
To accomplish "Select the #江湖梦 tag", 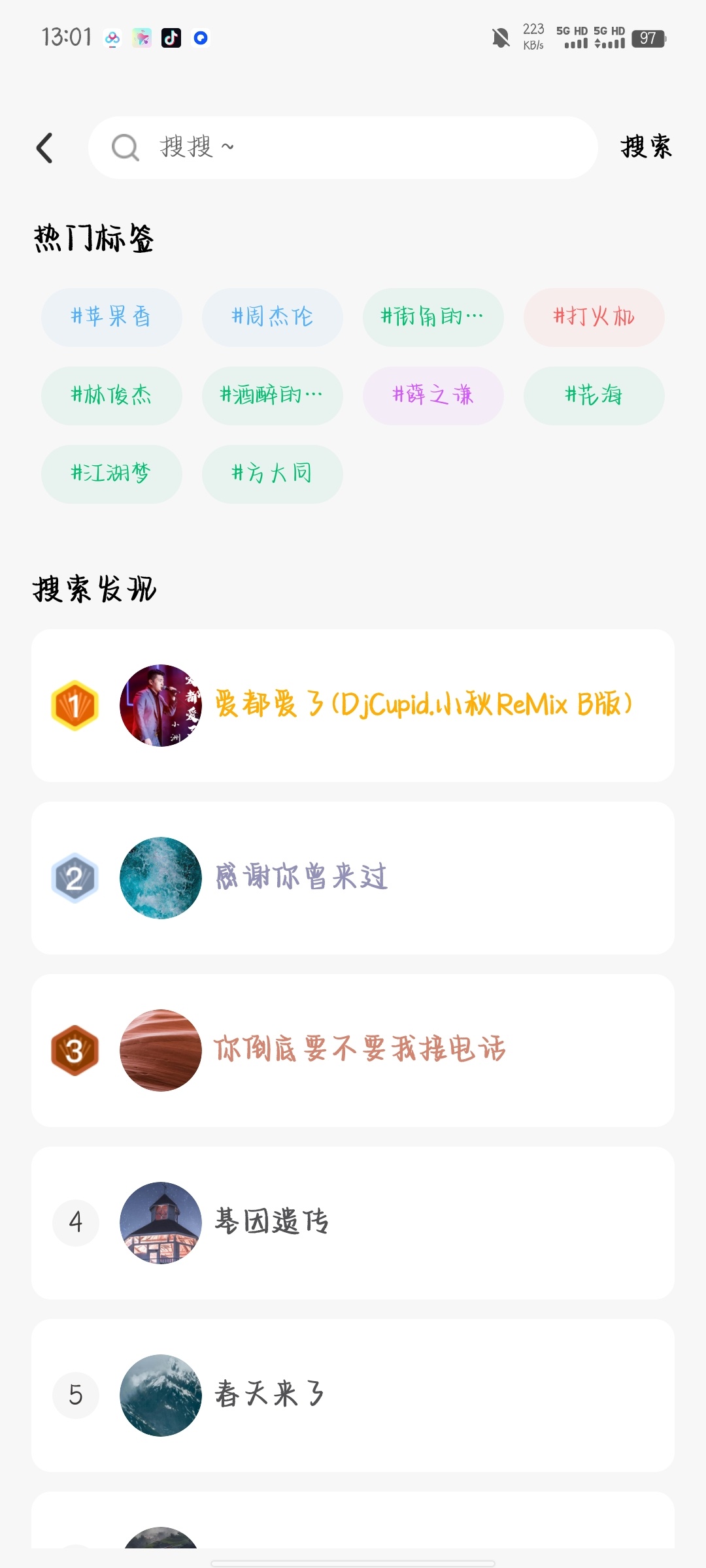I will point(112,474).
